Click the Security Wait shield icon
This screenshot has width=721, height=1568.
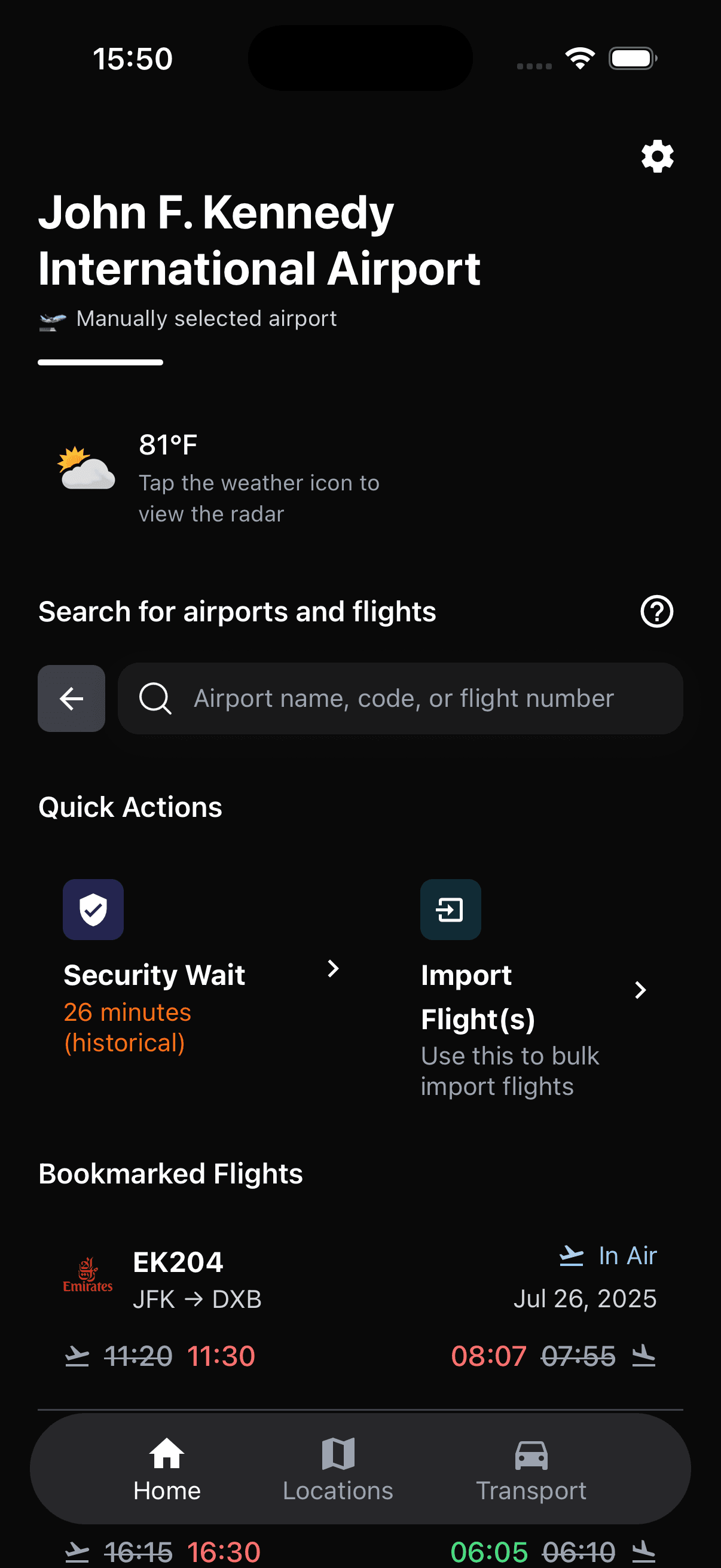[x=93, y=910]
